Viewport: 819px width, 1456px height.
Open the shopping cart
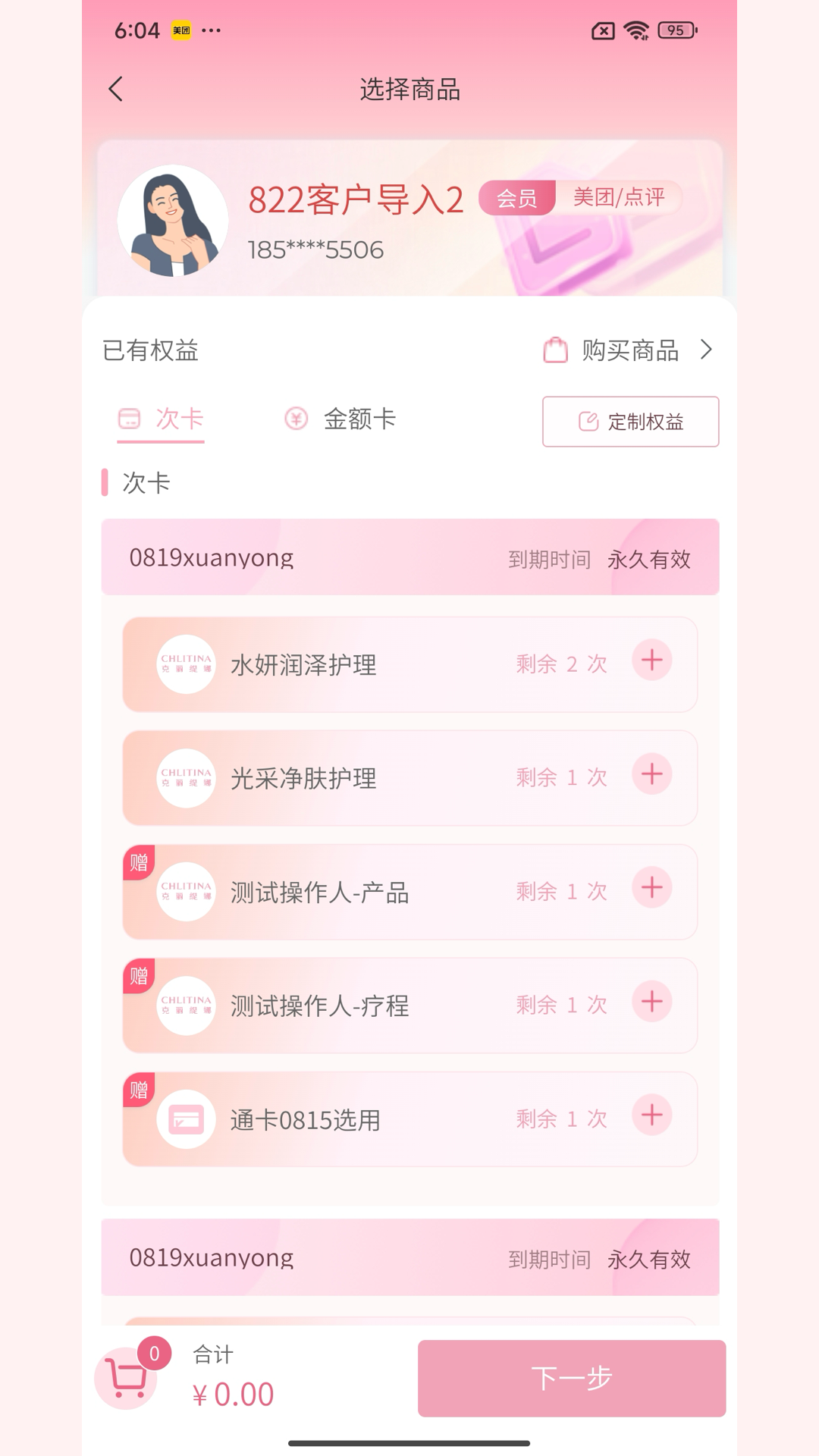pos(127,1378)
